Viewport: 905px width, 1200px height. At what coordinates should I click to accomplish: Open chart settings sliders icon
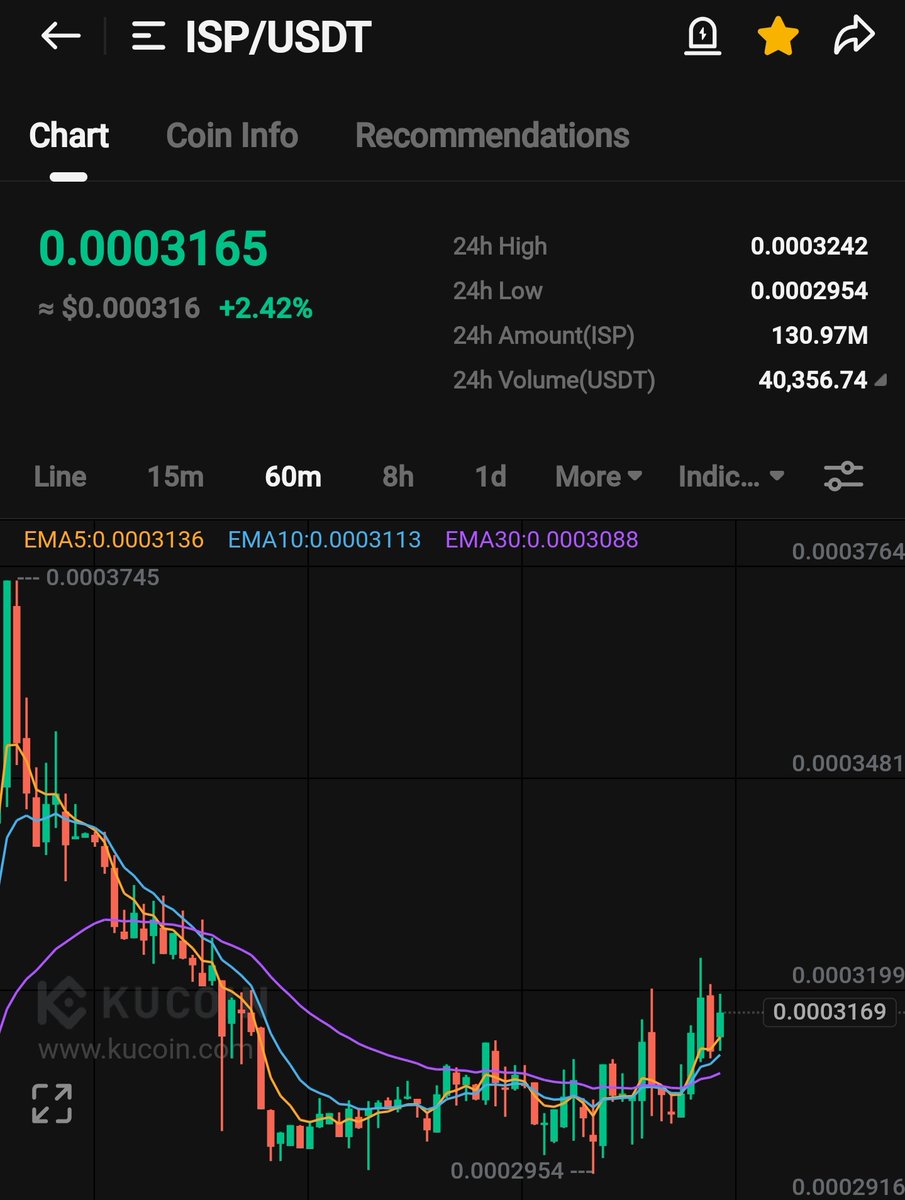pyautogui.click(x=843, y=476)
